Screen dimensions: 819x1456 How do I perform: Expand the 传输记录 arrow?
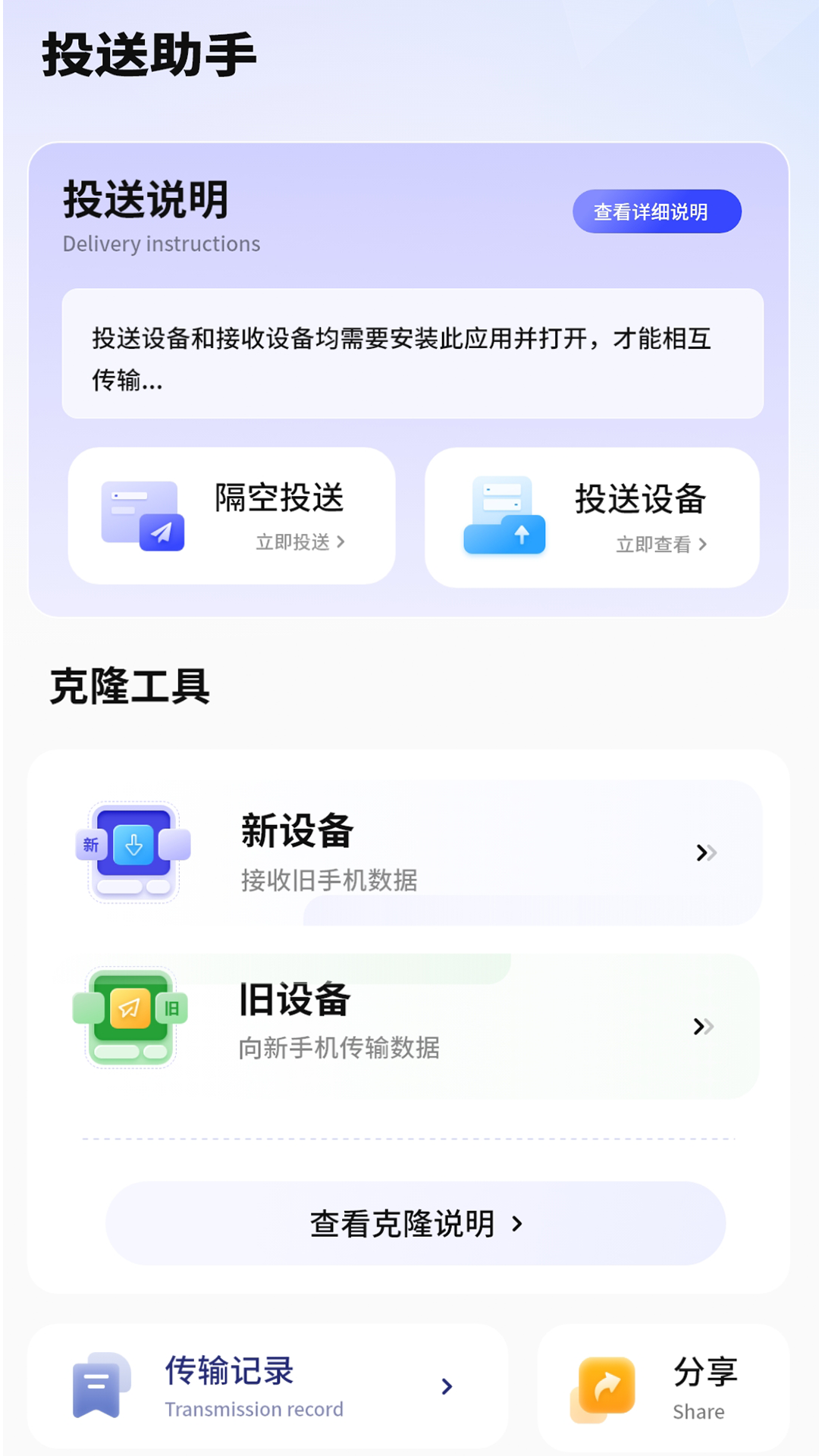(447, 1386)
